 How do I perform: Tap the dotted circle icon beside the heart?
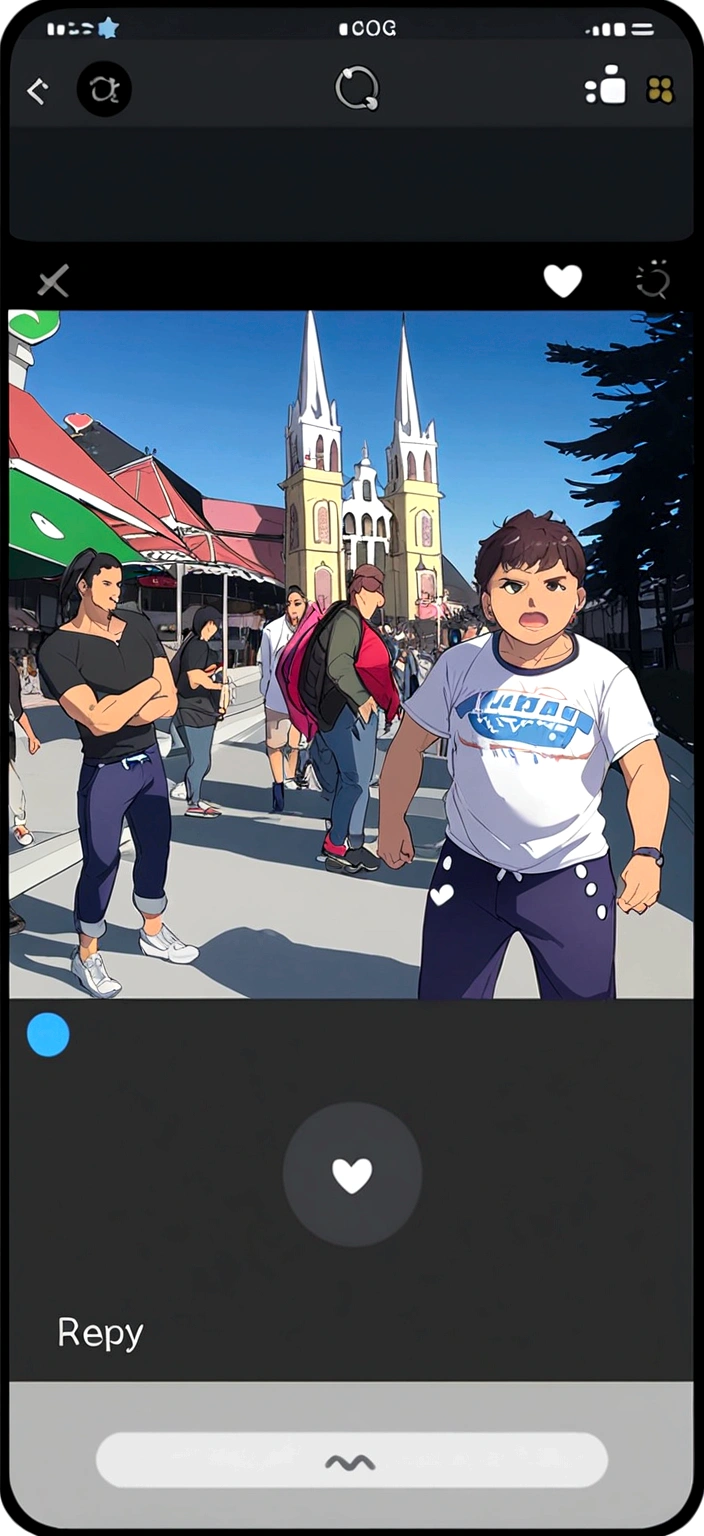(x=653, y=281)
